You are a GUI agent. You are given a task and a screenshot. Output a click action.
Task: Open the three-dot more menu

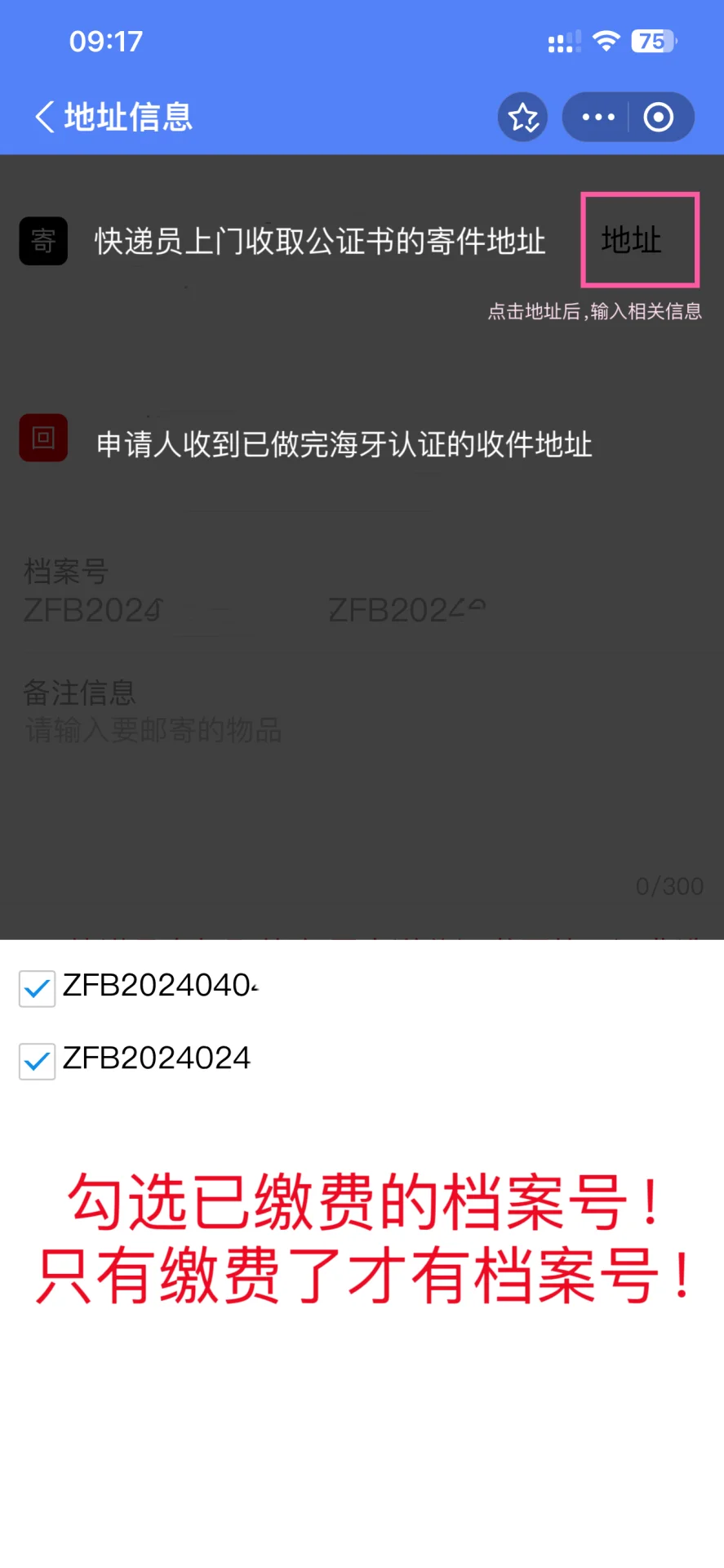pyautogui.click(x=598, y=118)
